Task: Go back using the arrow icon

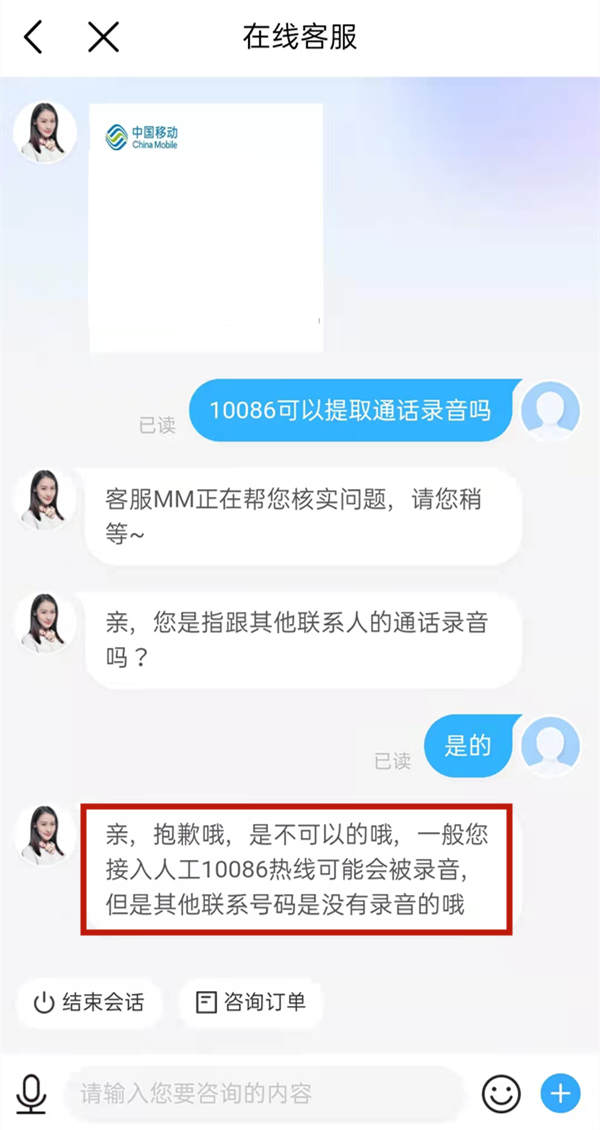Action: click(x=34, y=37)
